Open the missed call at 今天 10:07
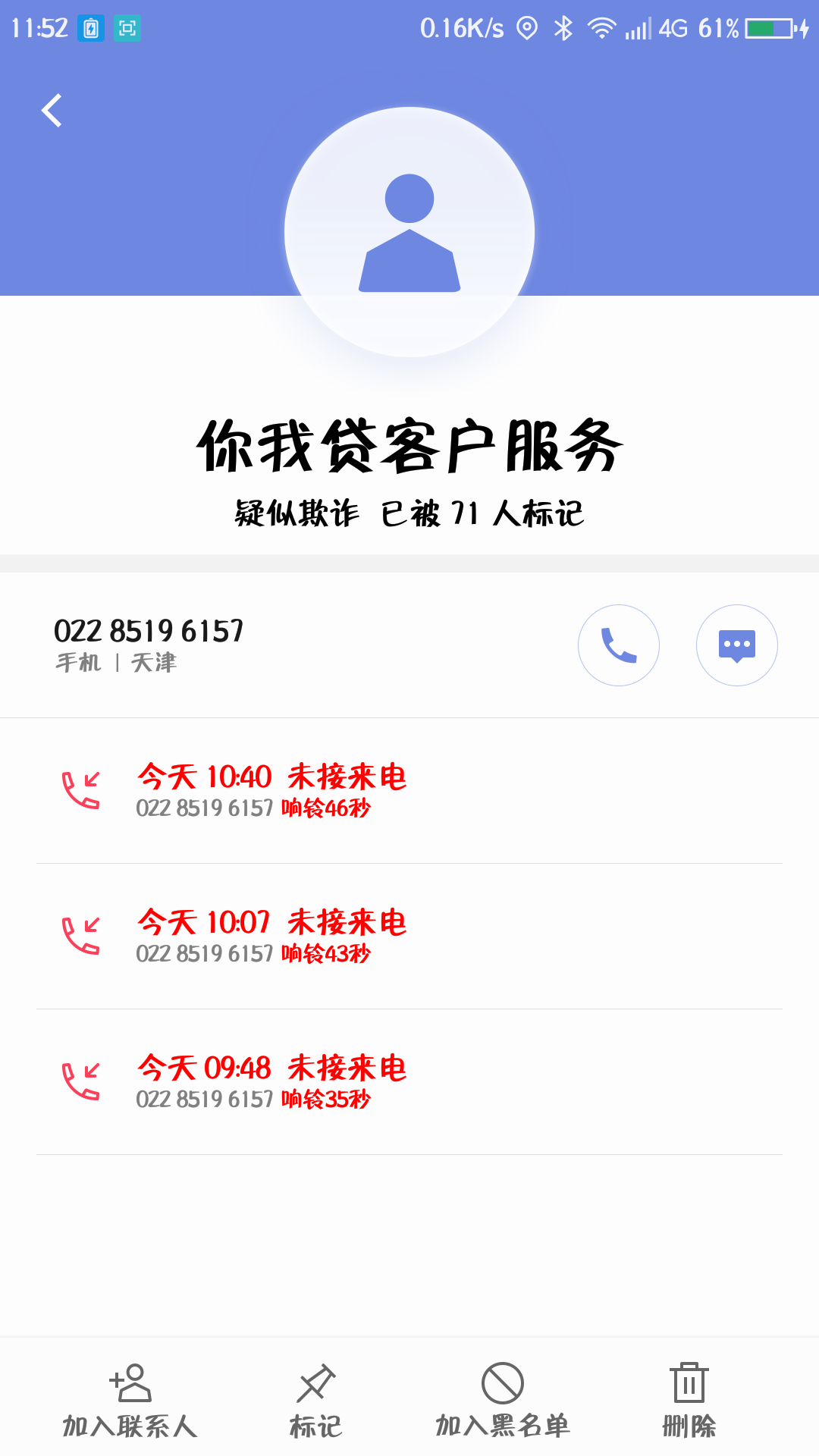The image size is (819, 1456). tap(409, 936)
